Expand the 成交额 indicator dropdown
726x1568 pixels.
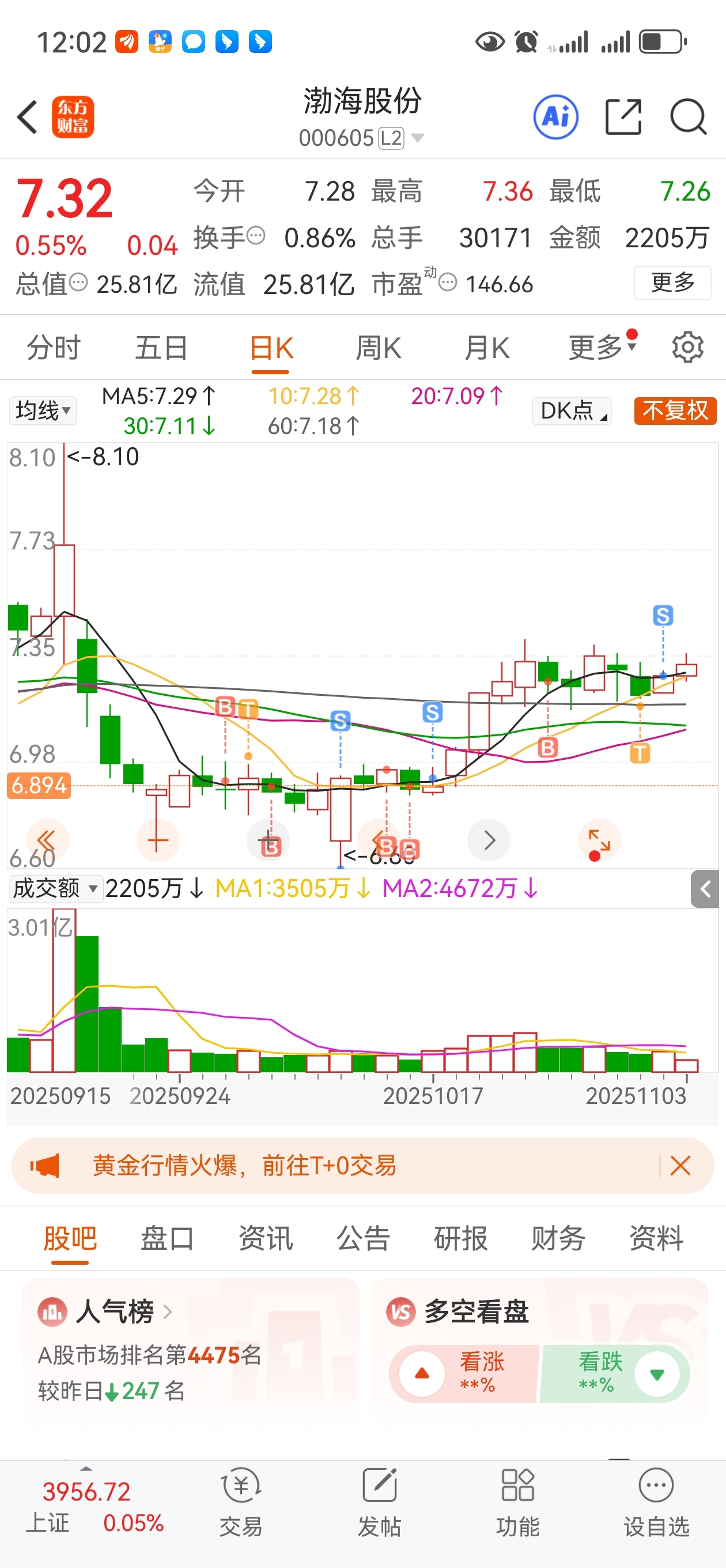pos(55,889)
